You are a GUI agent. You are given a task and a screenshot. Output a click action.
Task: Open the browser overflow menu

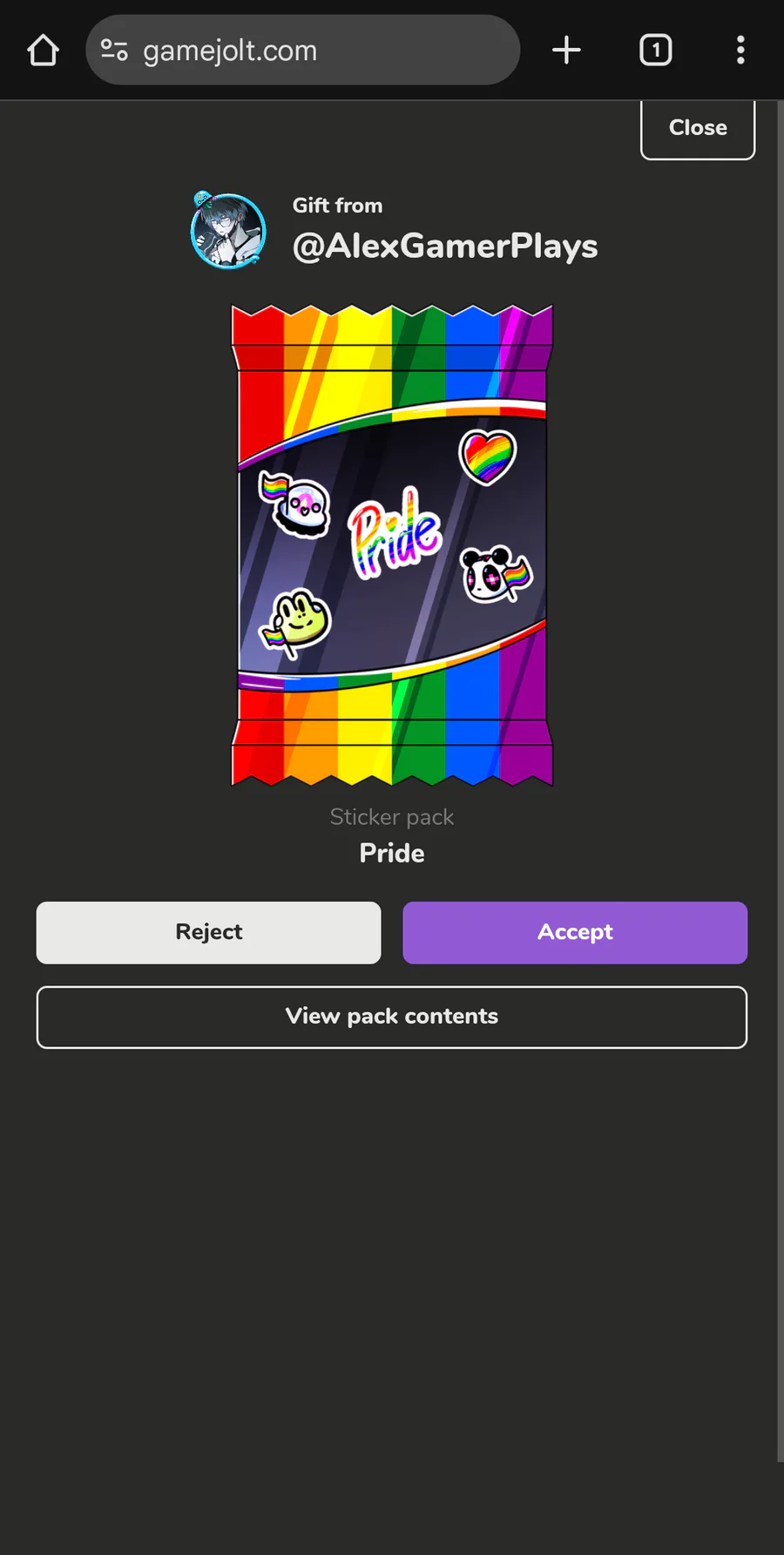point(740,51)
